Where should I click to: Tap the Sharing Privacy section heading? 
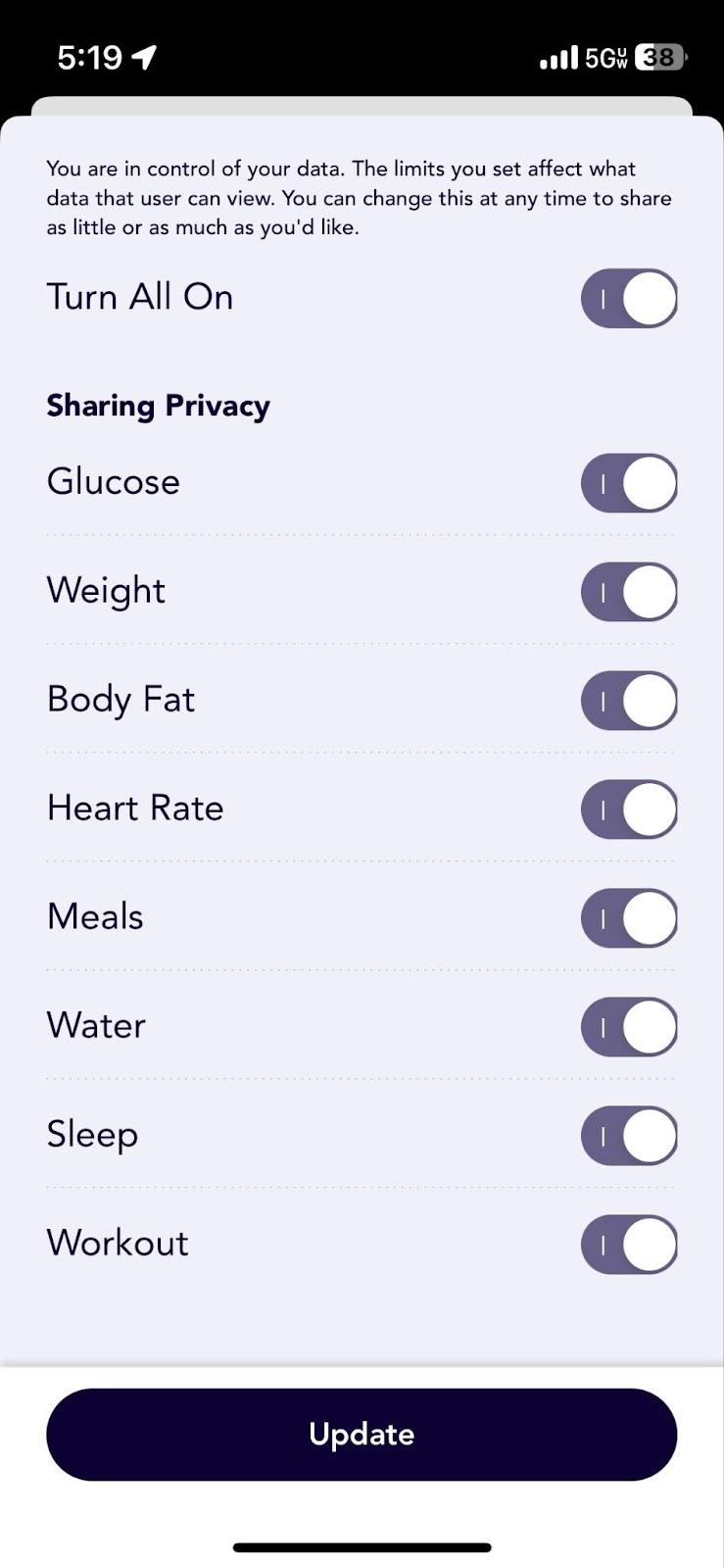pos(158,405)
